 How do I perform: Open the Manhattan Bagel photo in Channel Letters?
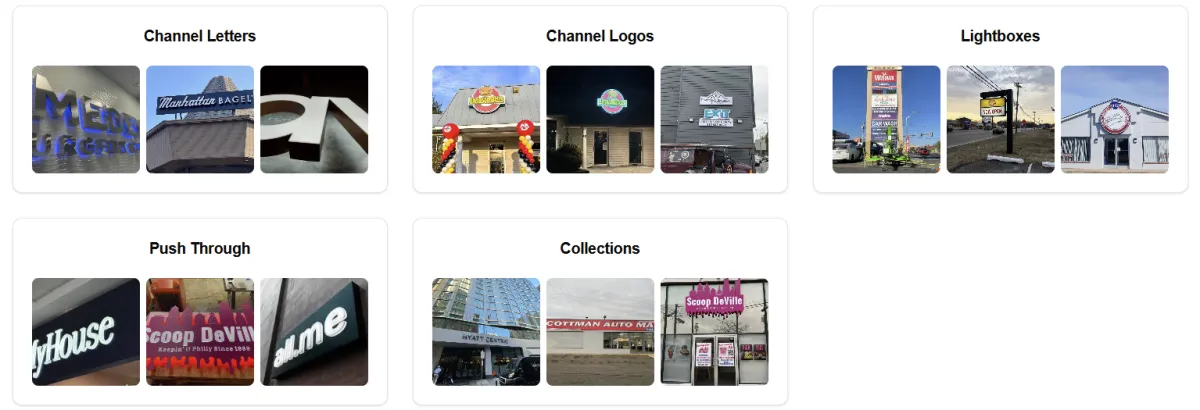[x=200, y=120]
